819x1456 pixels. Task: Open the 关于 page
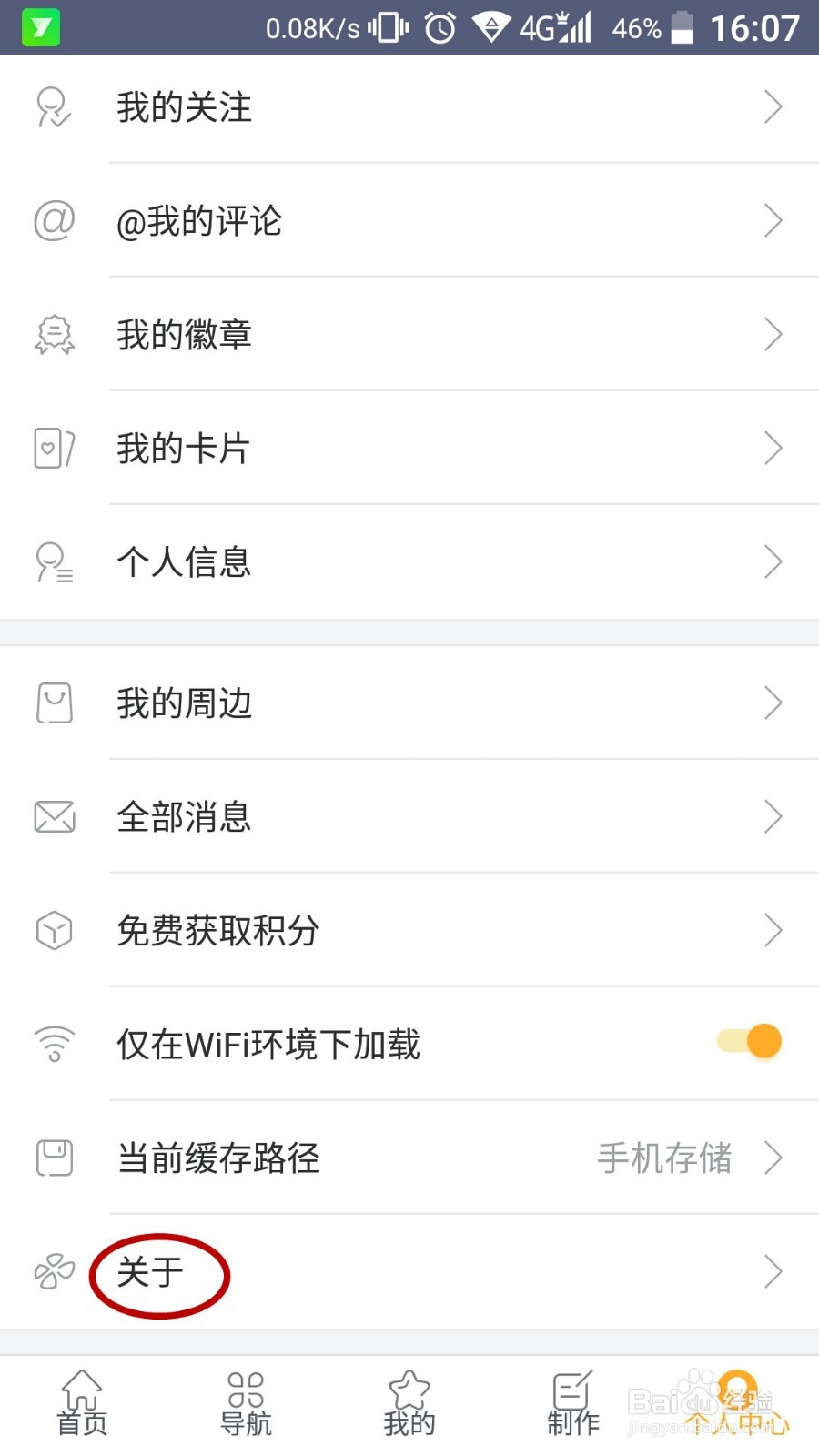[x=409, y=1272]
